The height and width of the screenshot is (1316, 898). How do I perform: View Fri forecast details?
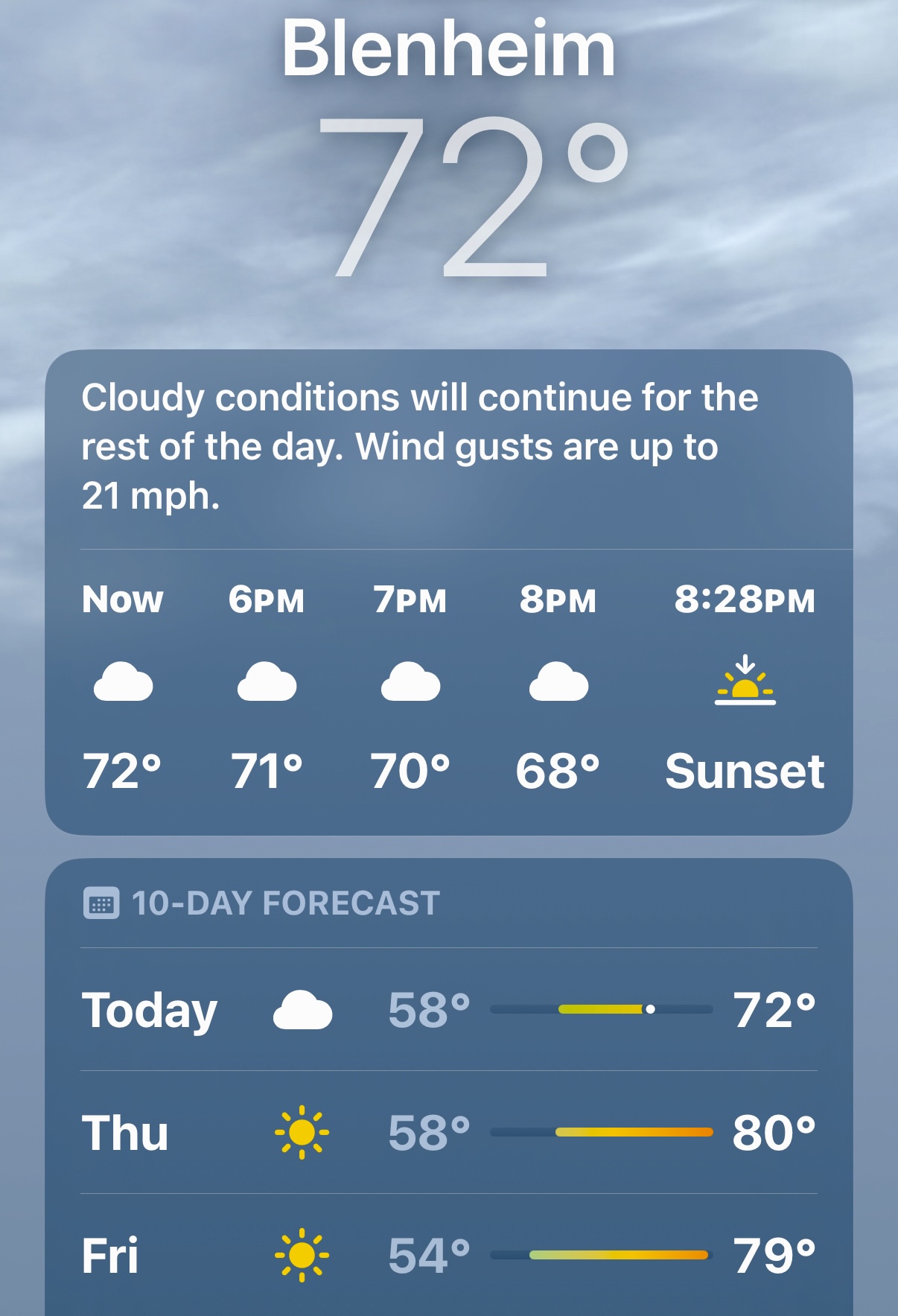point(448,1256)
